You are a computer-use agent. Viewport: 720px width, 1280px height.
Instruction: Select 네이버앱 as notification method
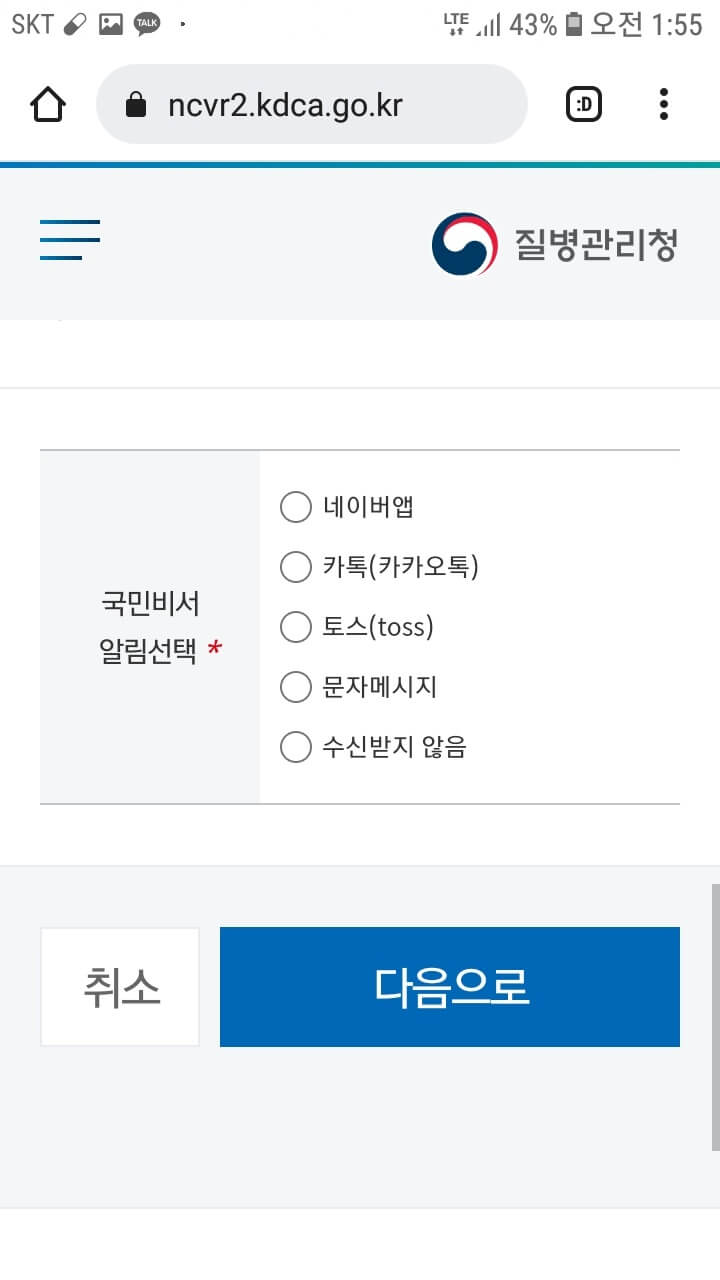(296, 507)
